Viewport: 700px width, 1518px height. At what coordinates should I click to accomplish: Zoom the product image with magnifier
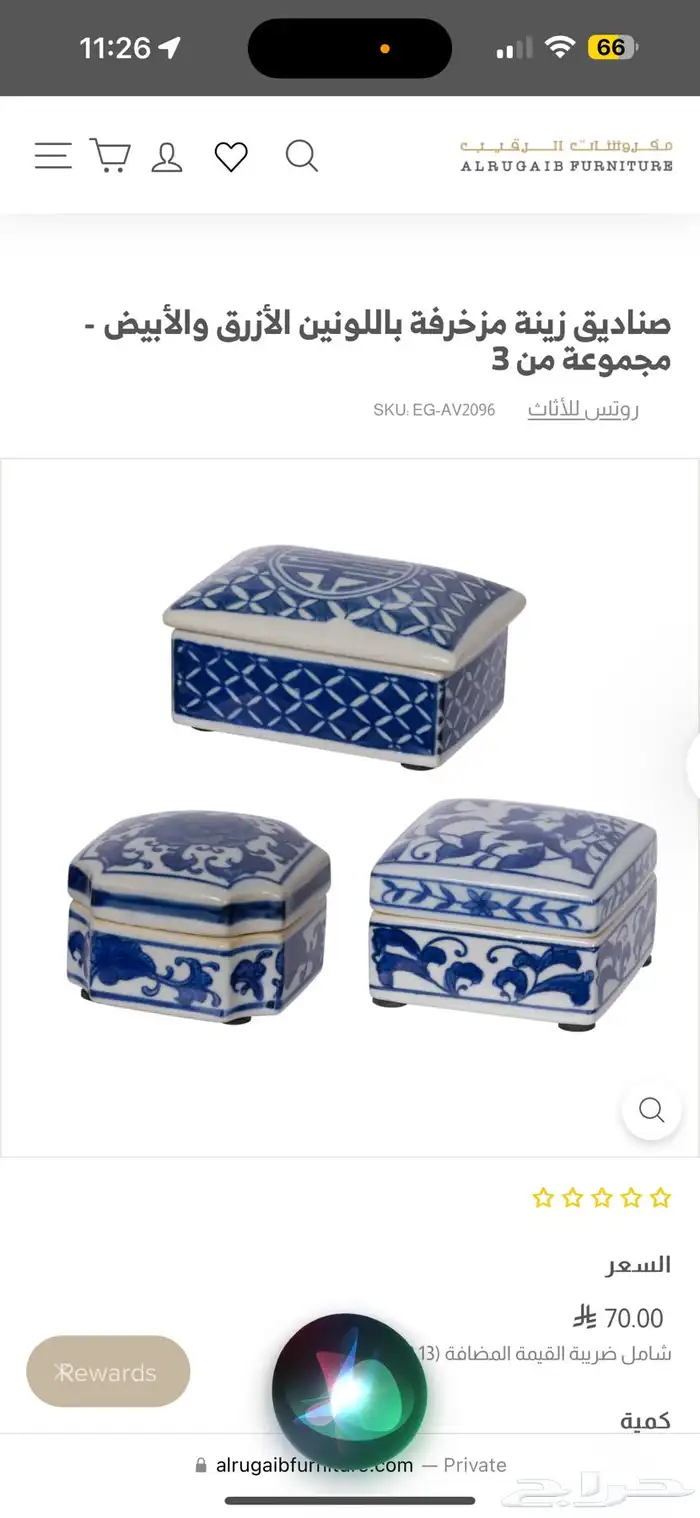(x=652, y=1110)
